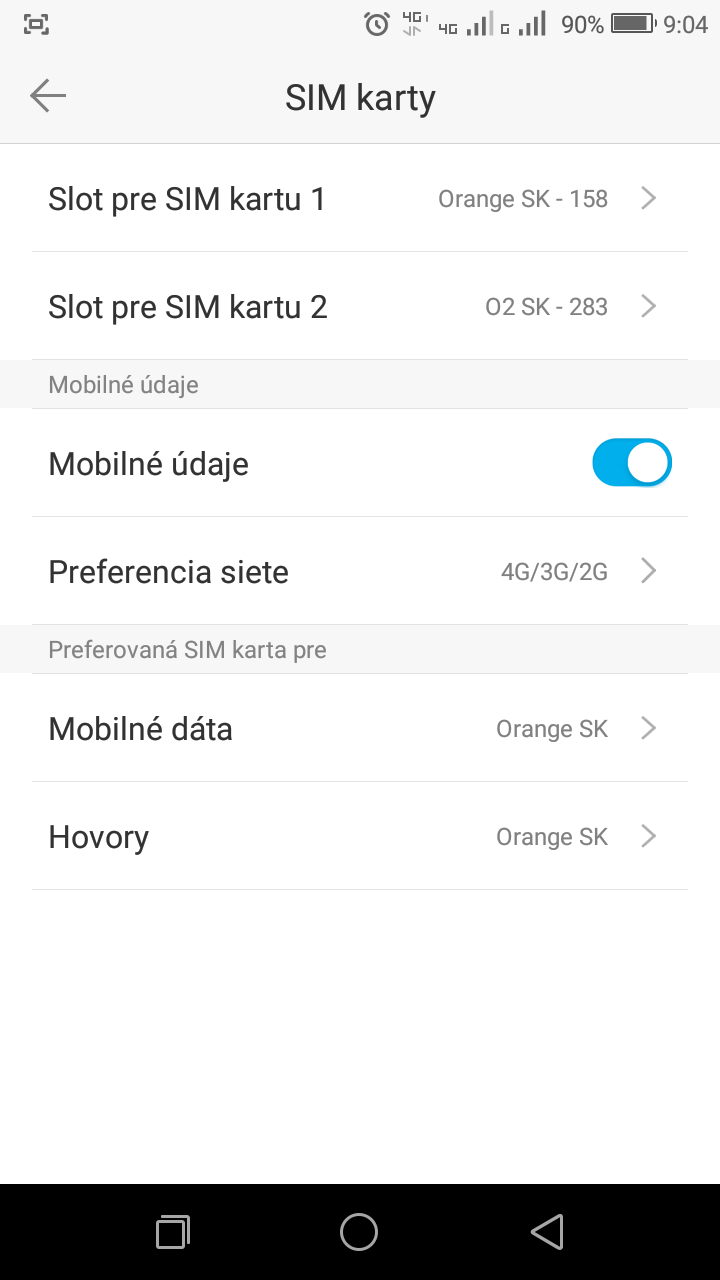Open recent apps from navigation bar
This screenshot has height=1280, width=720.
173,1232
